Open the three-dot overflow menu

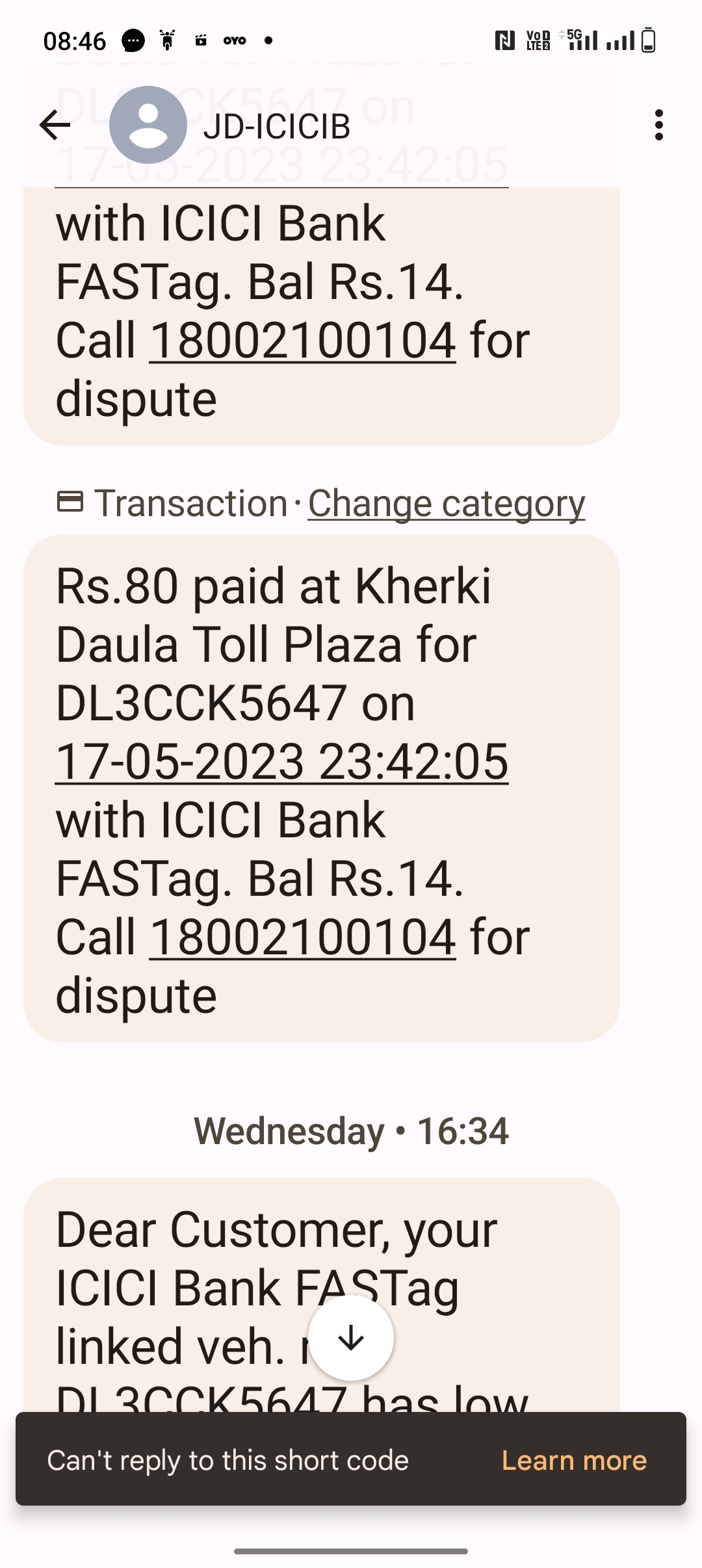click(x=659, y=125)
